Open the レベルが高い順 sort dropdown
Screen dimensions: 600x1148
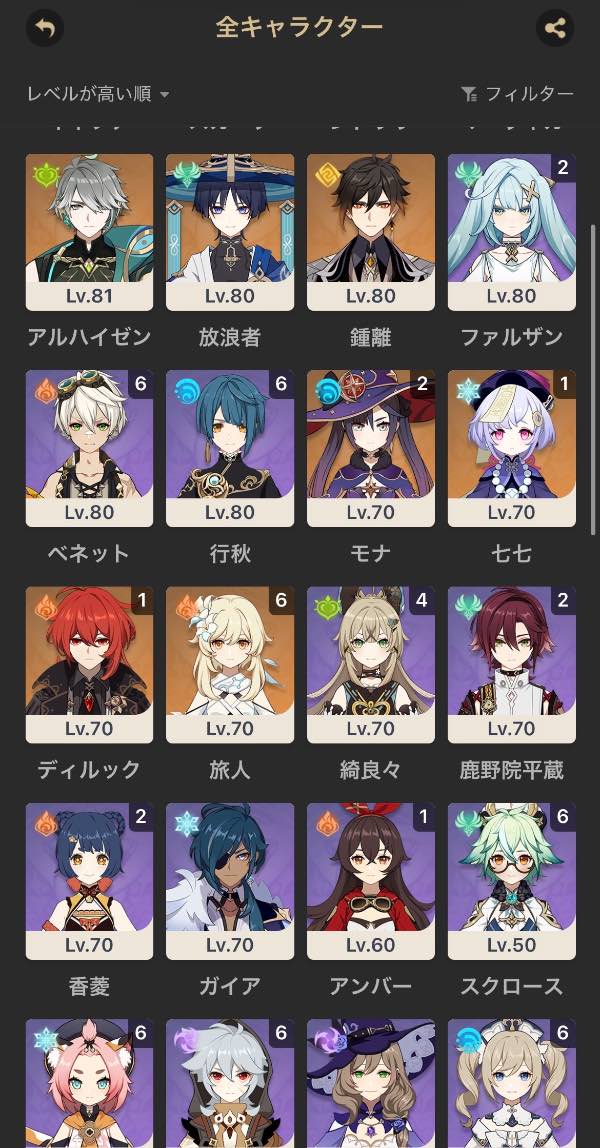(x=98, y=94)
